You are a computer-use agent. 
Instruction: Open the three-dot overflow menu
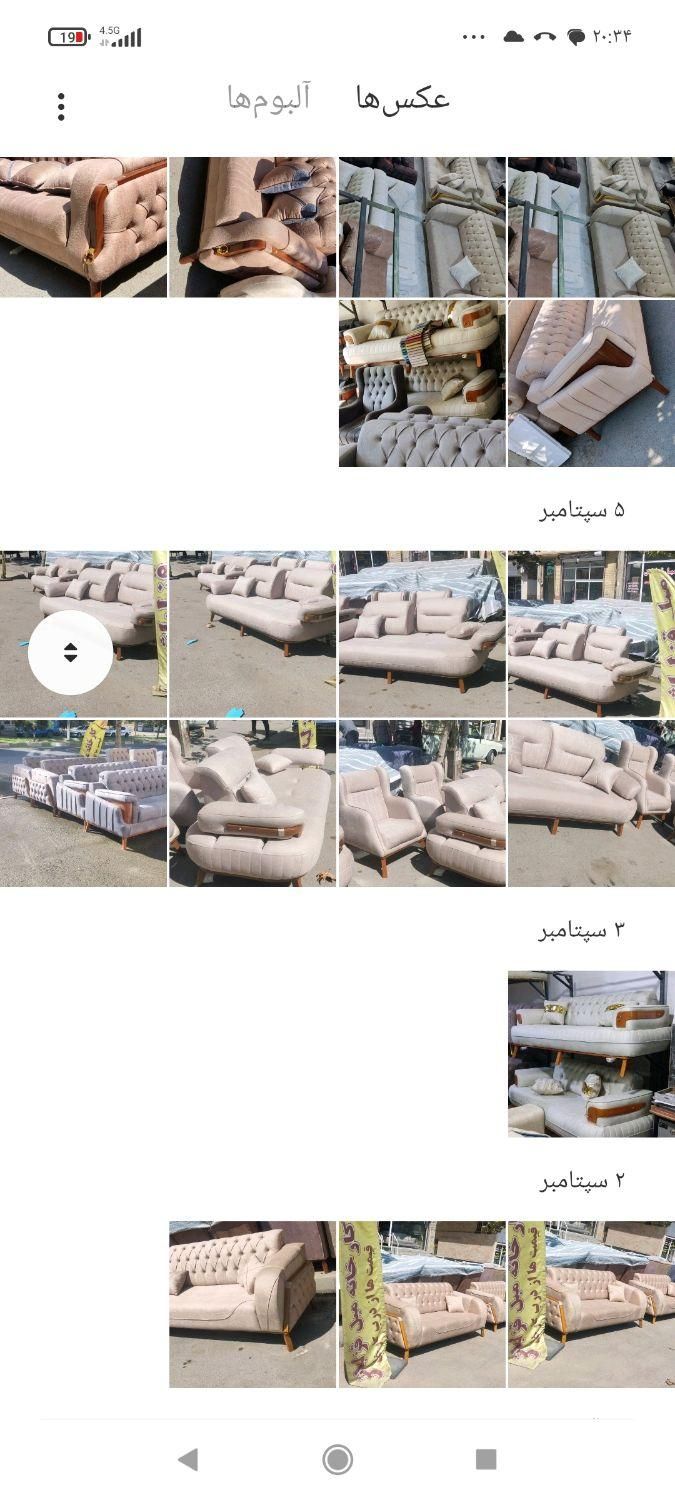(61, 107)
